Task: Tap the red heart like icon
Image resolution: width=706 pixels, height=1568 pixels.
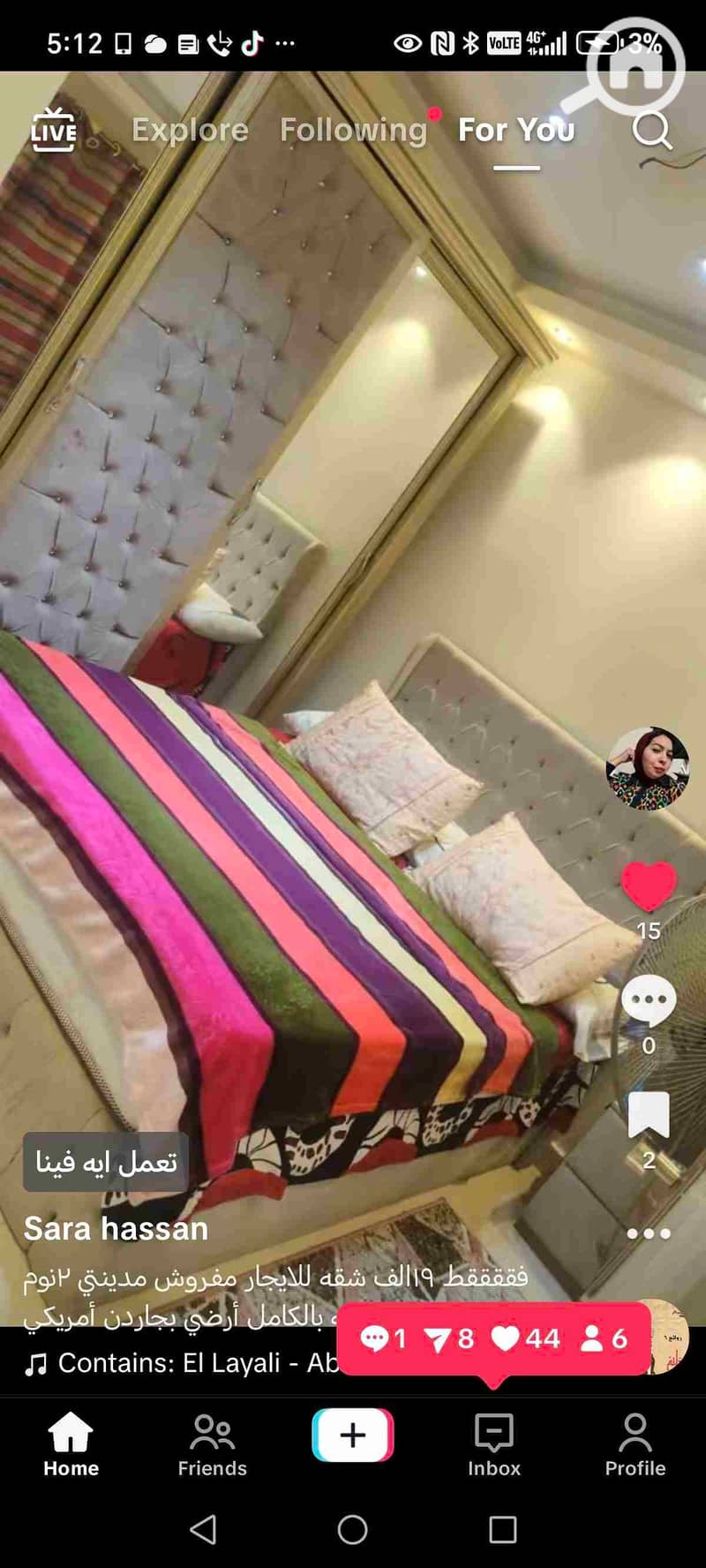Action: pos(648,886)
